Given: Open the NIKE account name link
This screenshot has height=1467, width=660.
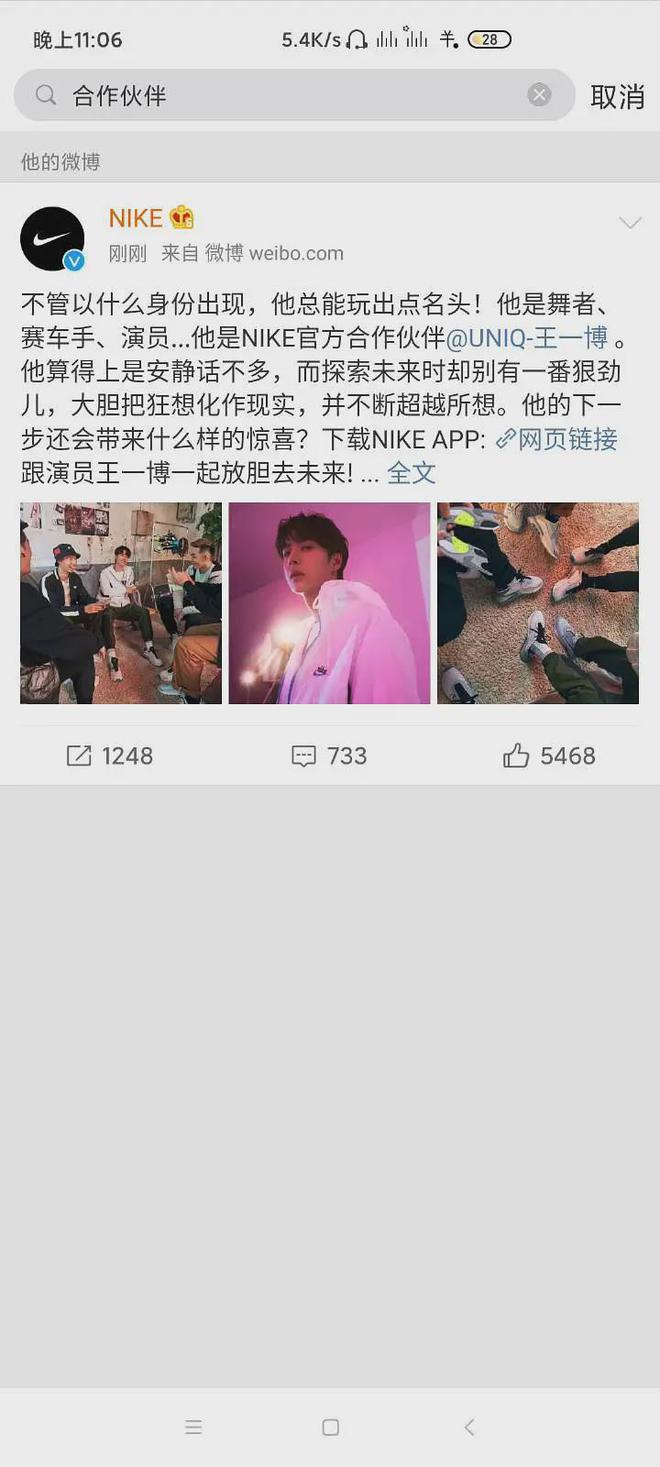Looking at the screenshot, I should click(x=136, y=218).
